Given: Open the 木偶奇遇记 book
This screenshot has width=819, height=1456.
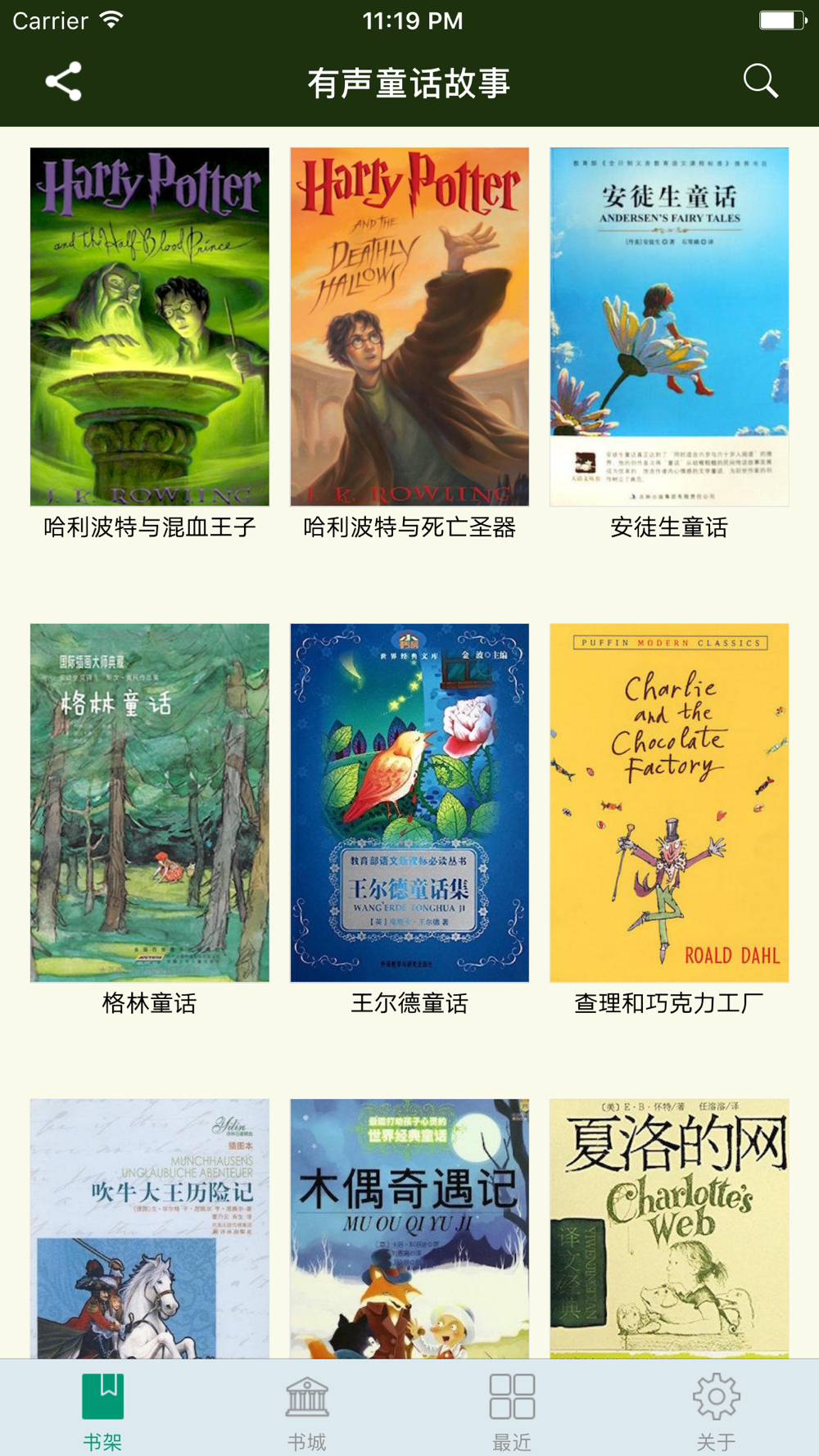Looking at the screenshot, I should (x=409, y=1228).
